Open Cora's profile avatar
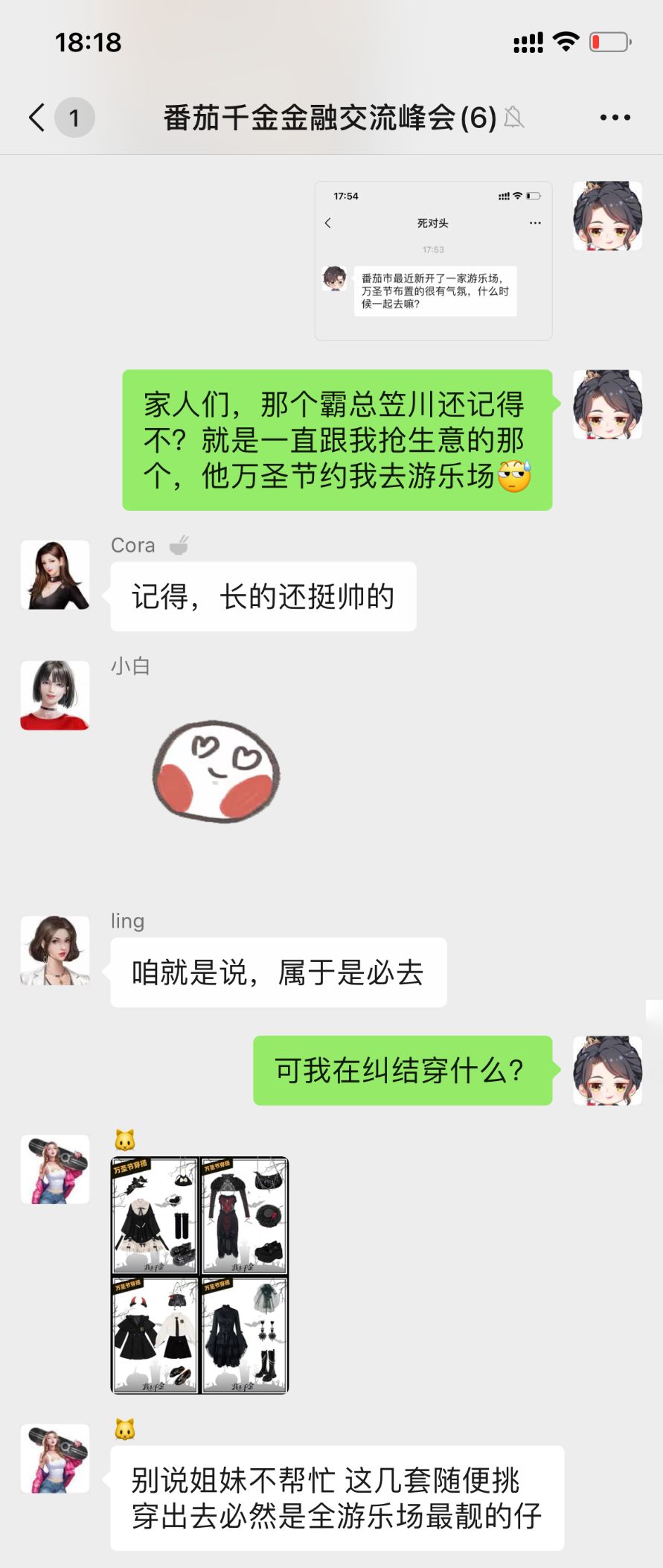This screenshot has height=1568, width=663. [x=55, y=575]
